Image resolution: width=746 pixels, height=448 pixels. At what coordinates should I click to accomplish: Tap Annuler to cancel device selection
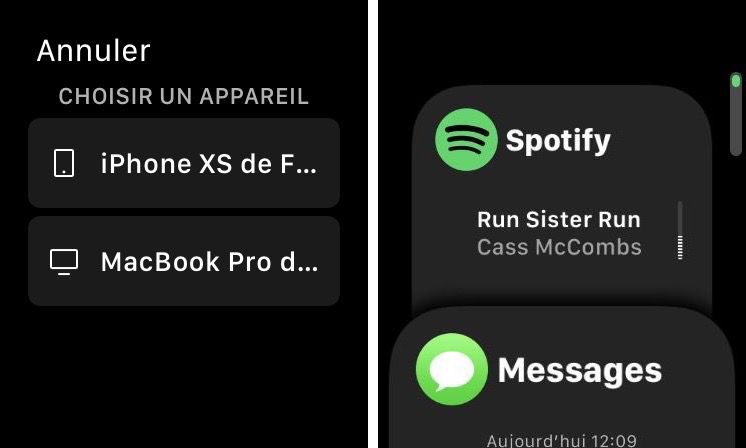(93, 50)
